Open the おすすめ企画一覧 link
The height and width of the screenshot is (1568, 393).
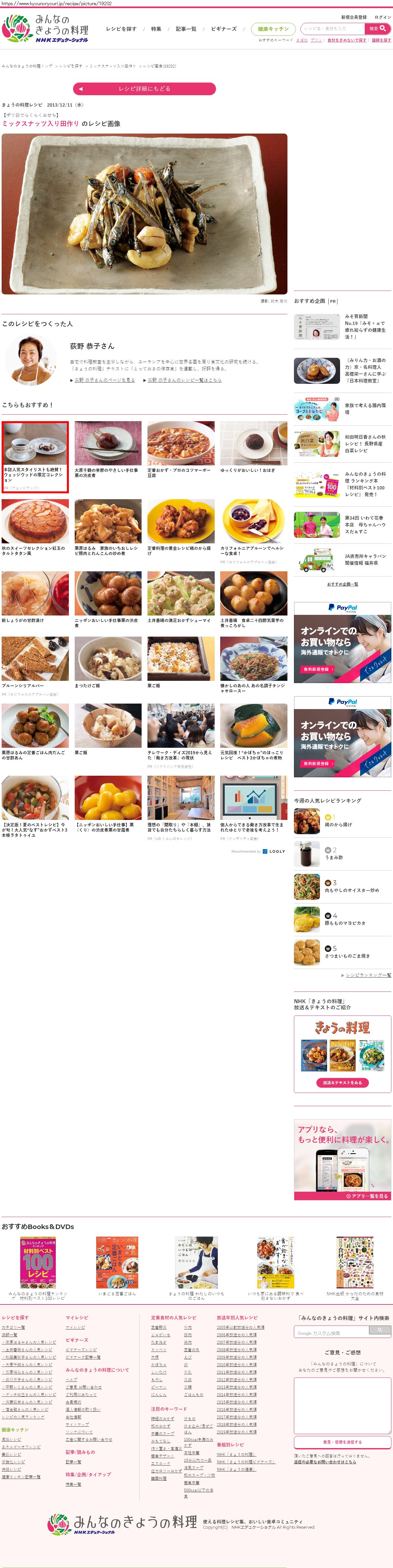click(x=342, y=584)
